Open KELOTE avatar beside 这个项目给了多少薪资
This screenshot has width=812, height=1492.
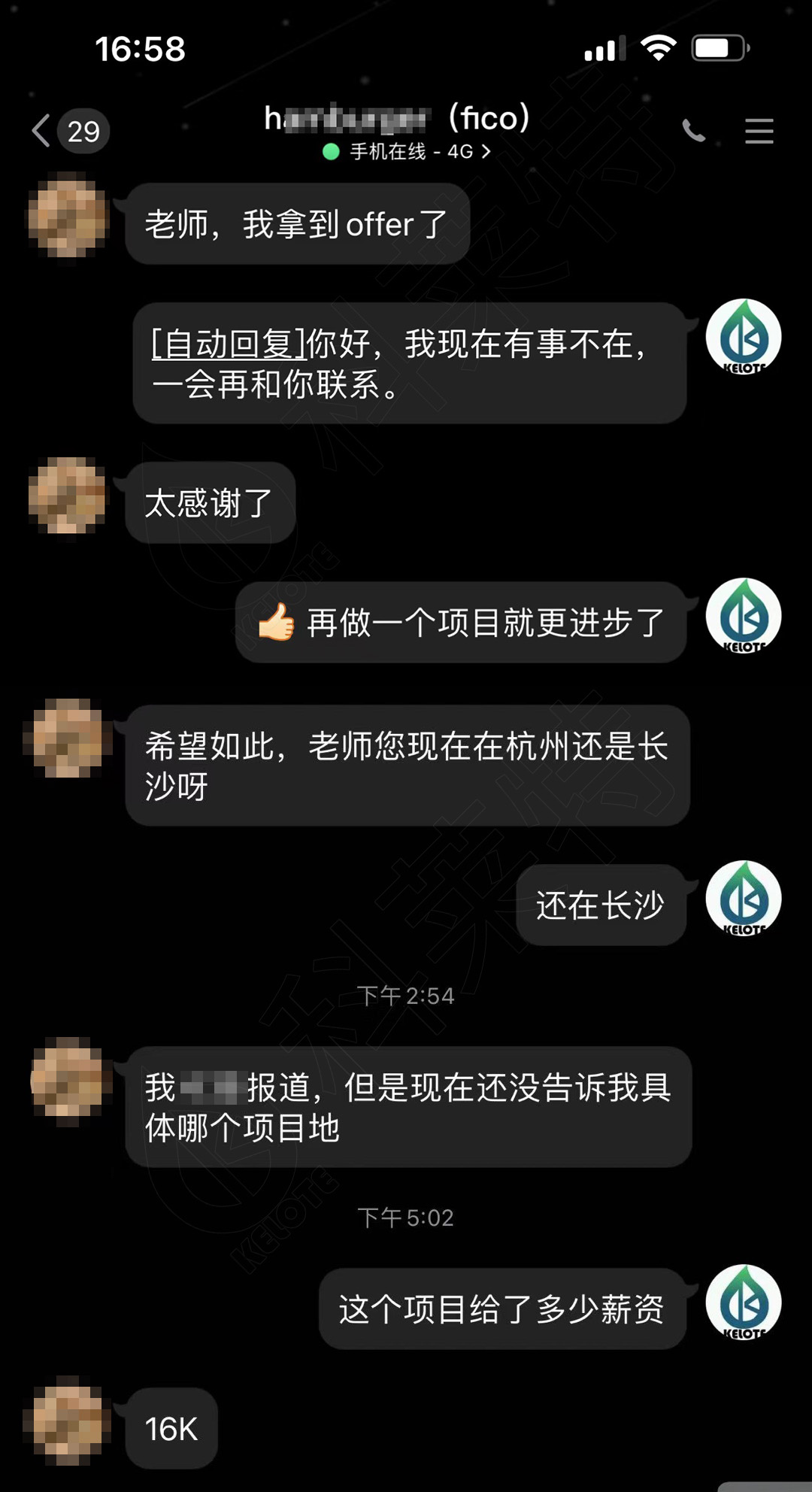(743, 1302)
